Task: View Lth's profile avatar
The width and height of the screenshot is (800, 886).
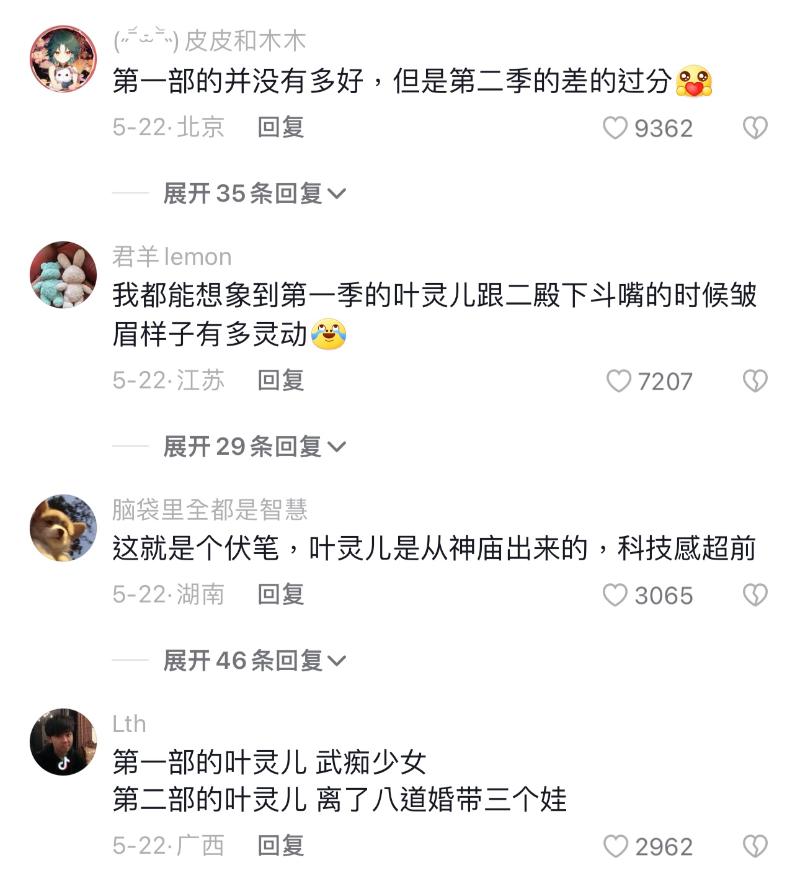Action: point(64,742)
